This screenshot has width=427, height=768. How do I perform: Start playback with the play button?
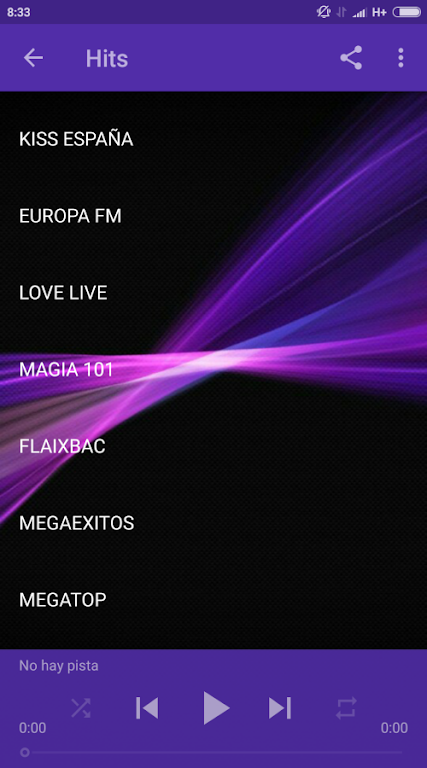tap(216, 708)
